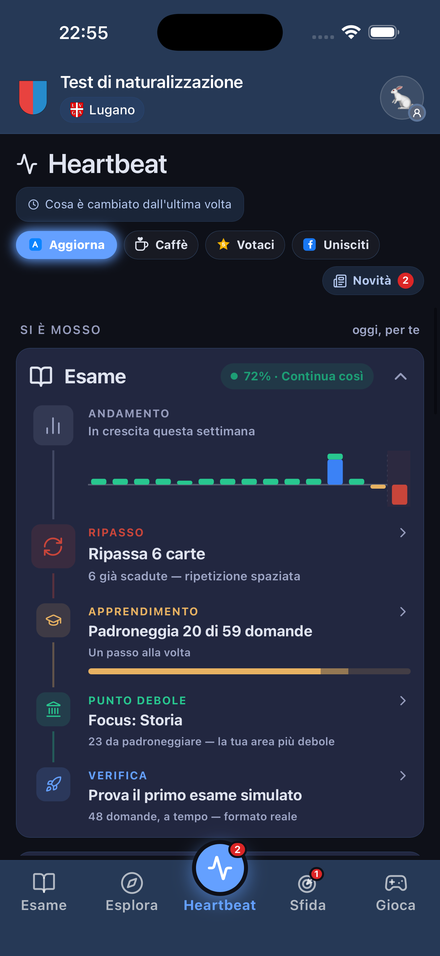Go to the Sfida tab

tap(308, 892)
